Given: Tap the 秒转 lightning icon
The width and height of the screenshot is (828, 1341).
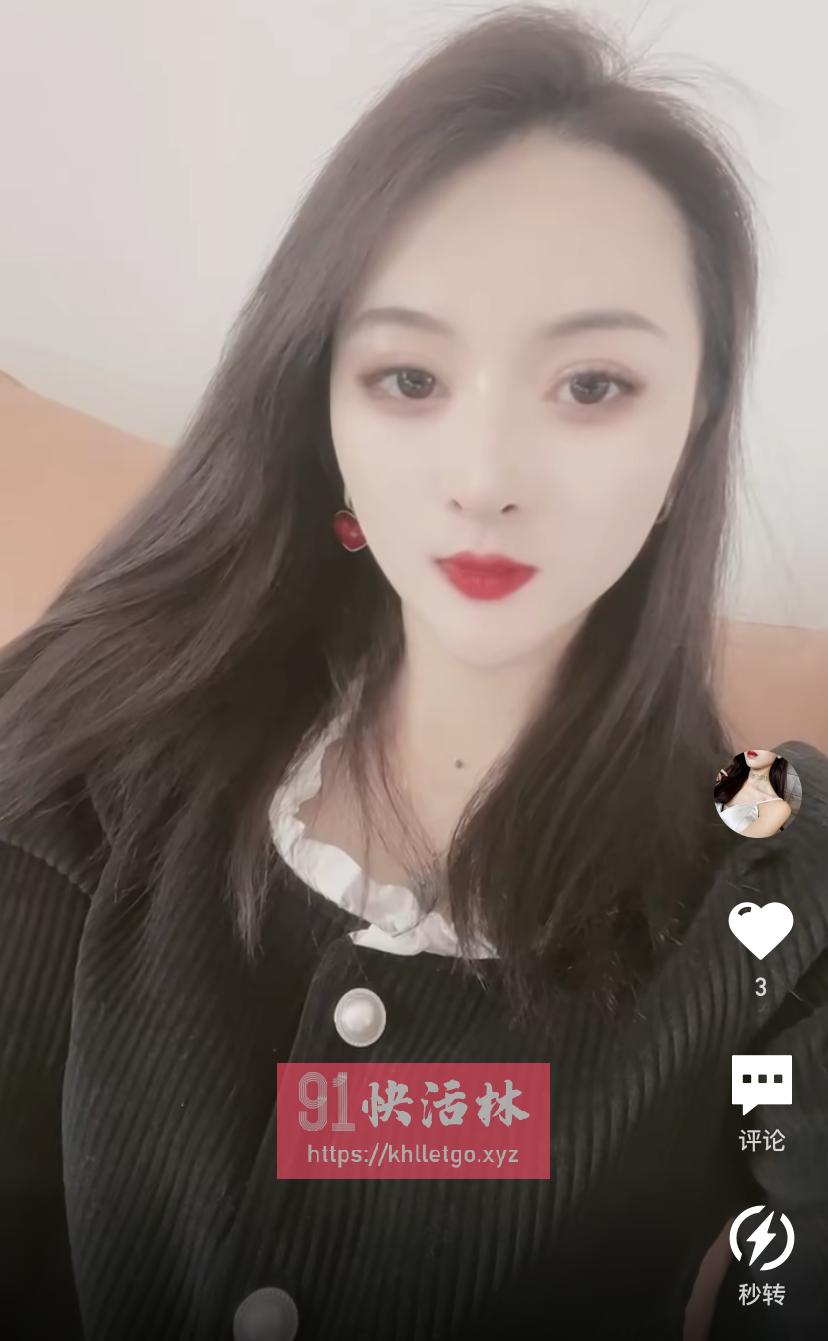Looking at the screenshot, I should pos(761,1238).
